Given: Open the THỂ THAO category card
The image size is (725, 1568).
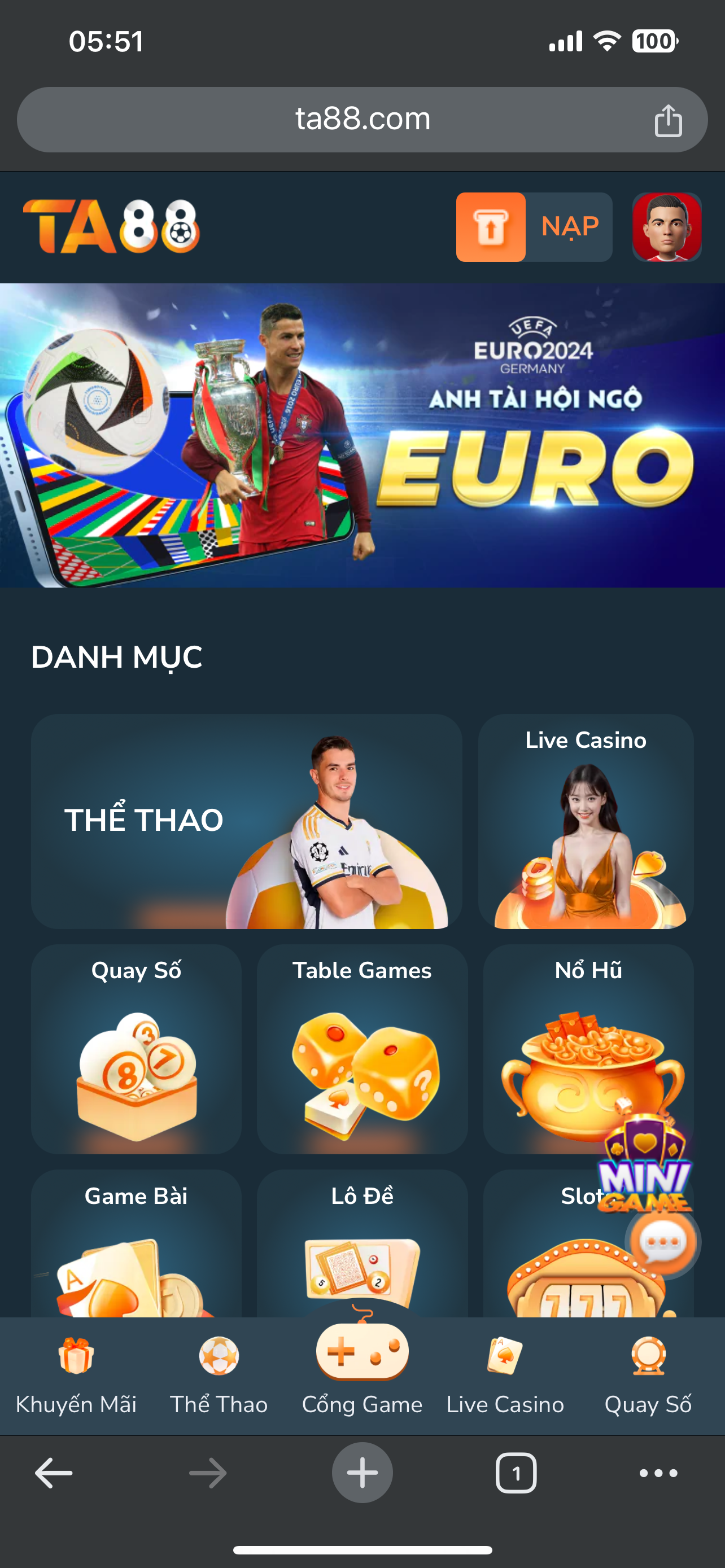Looking at the screenshot, I should pyautogui.click(x=246, y=821).
